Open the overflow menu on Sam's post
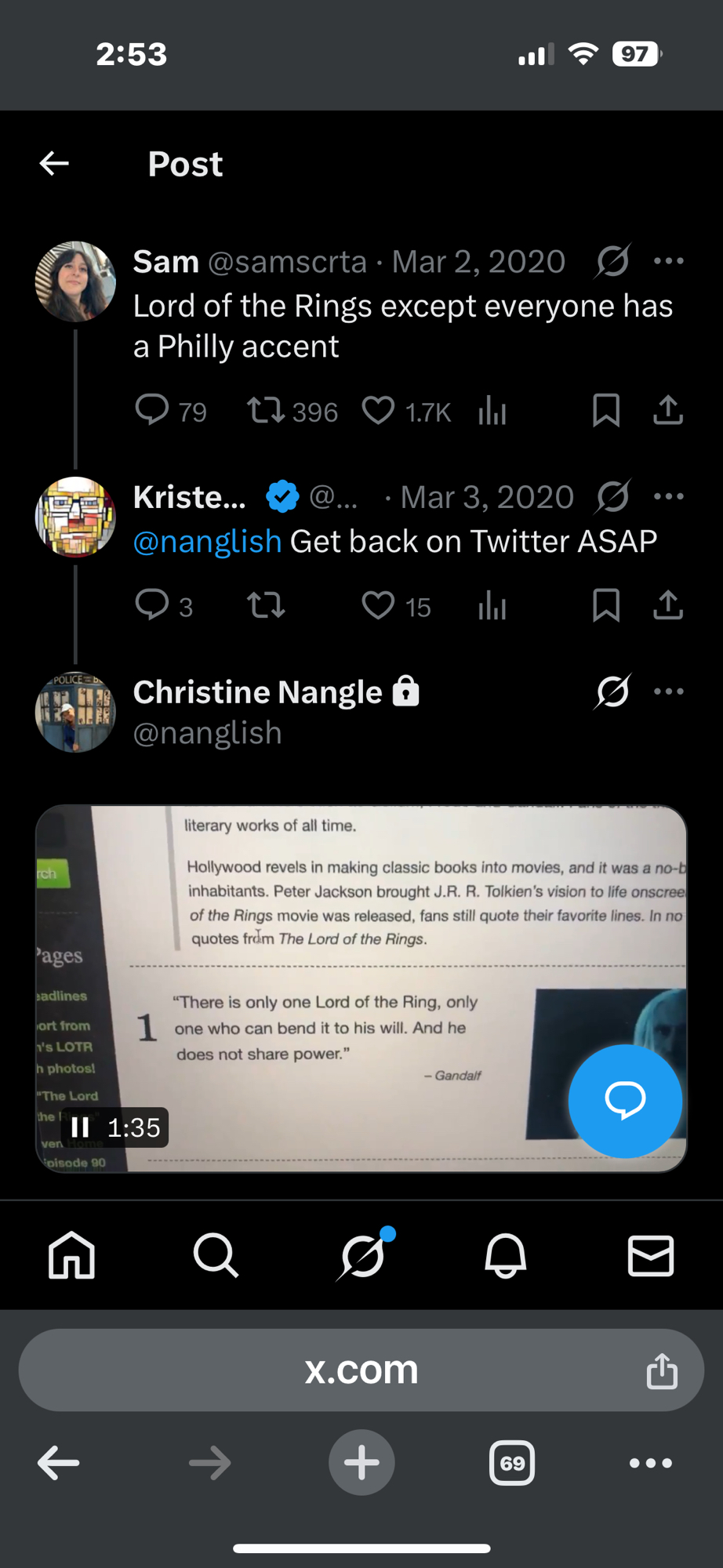Viewport: 723px width, 1568px height. (668, 261)
